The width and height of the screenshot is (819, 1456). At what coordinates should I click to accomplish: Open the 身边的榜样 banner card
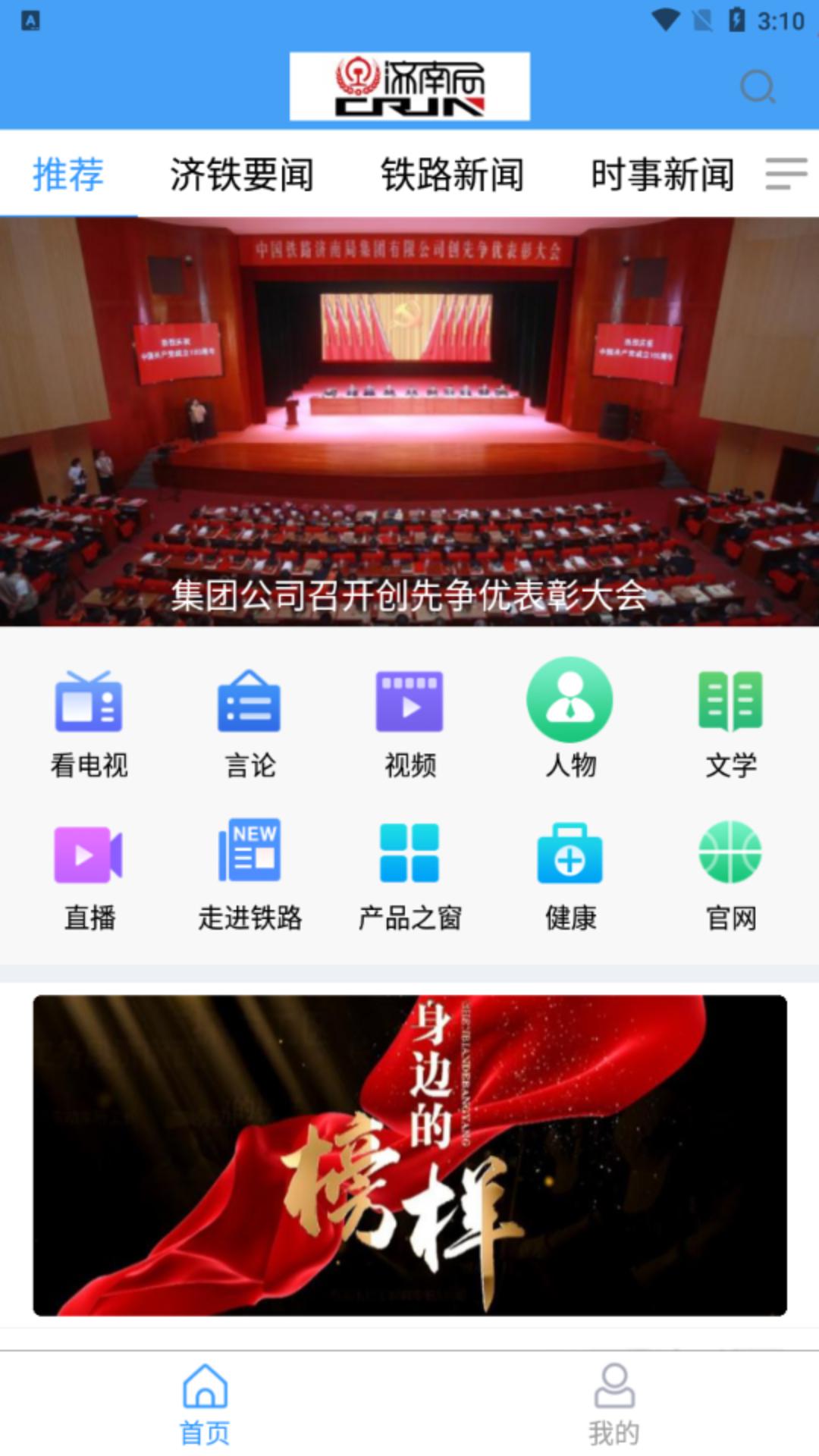tap(409, 1155)
